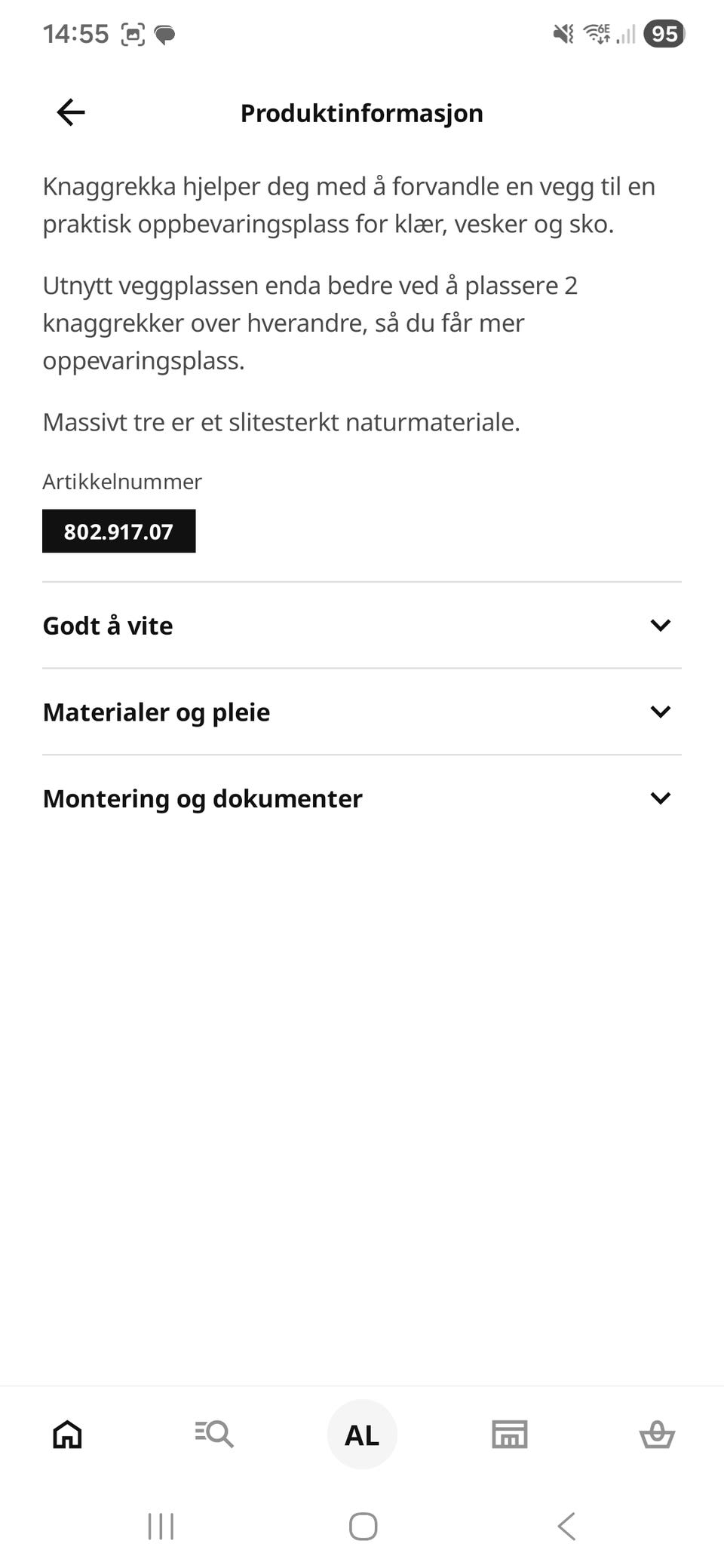Open product search from bottom bar

214,1435
